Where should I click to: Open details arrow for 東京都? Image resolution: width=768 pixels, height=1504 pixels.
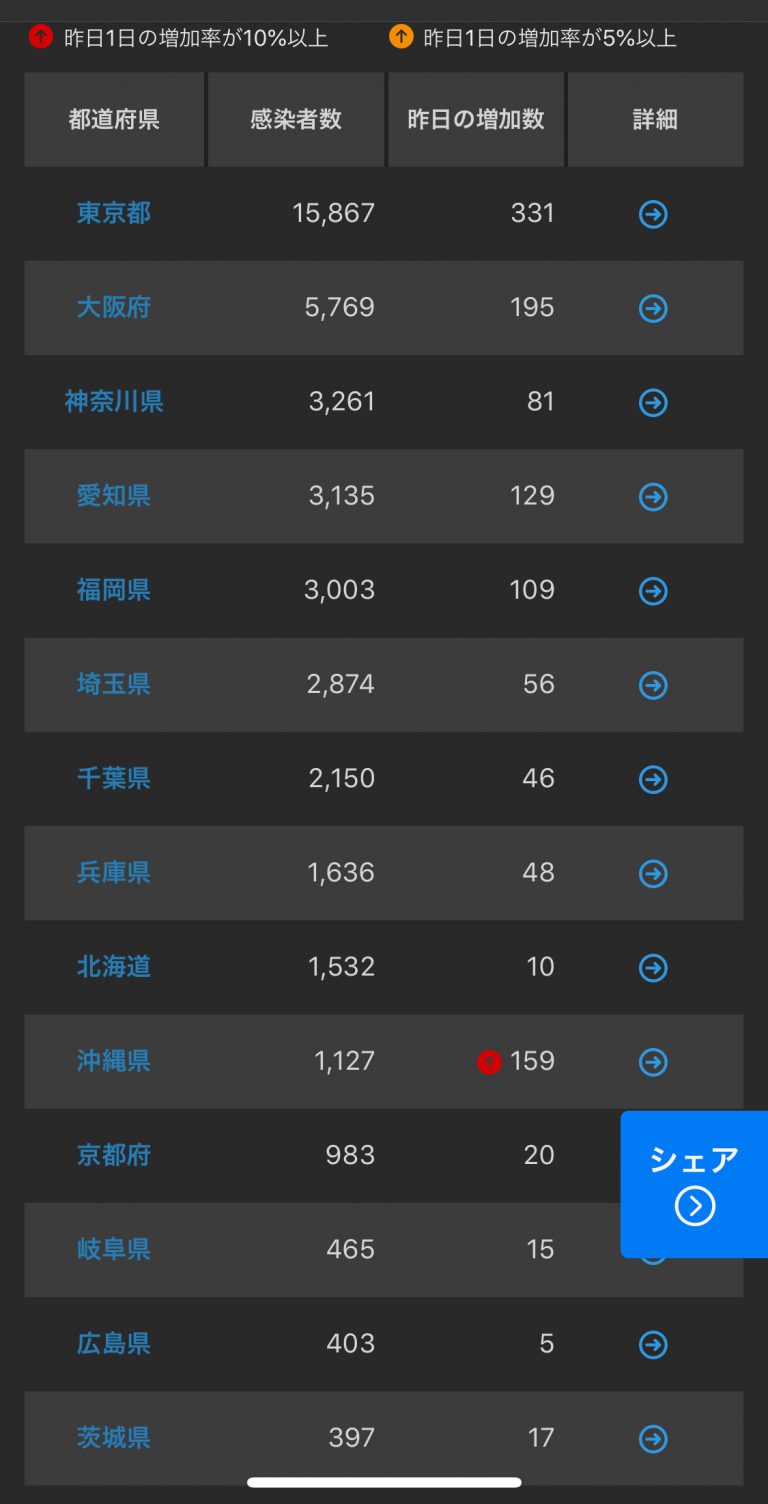click(653, 215)
